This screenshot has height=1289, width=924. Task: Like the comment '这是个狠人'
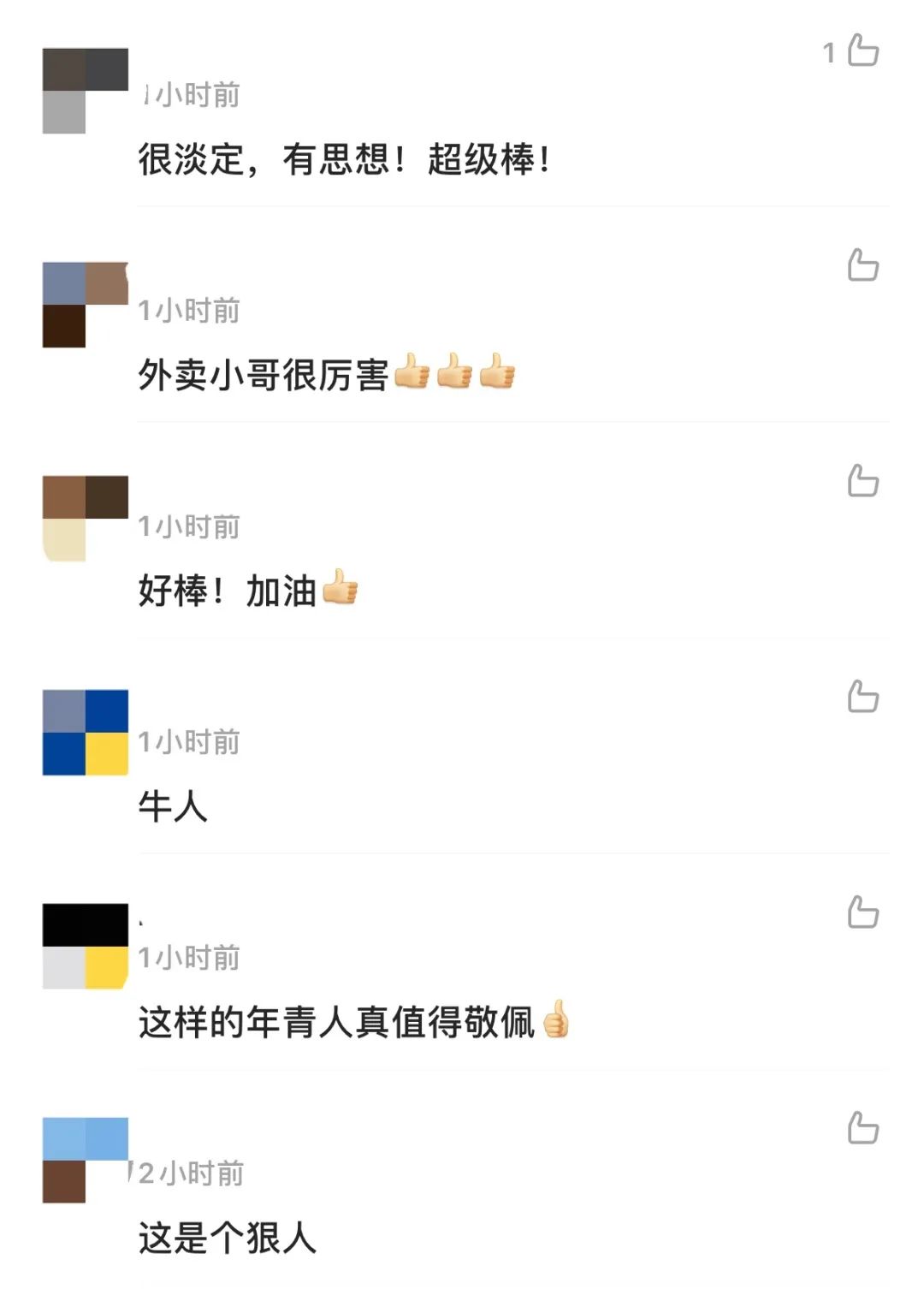pyautogui.click(x=862, y=1128)
